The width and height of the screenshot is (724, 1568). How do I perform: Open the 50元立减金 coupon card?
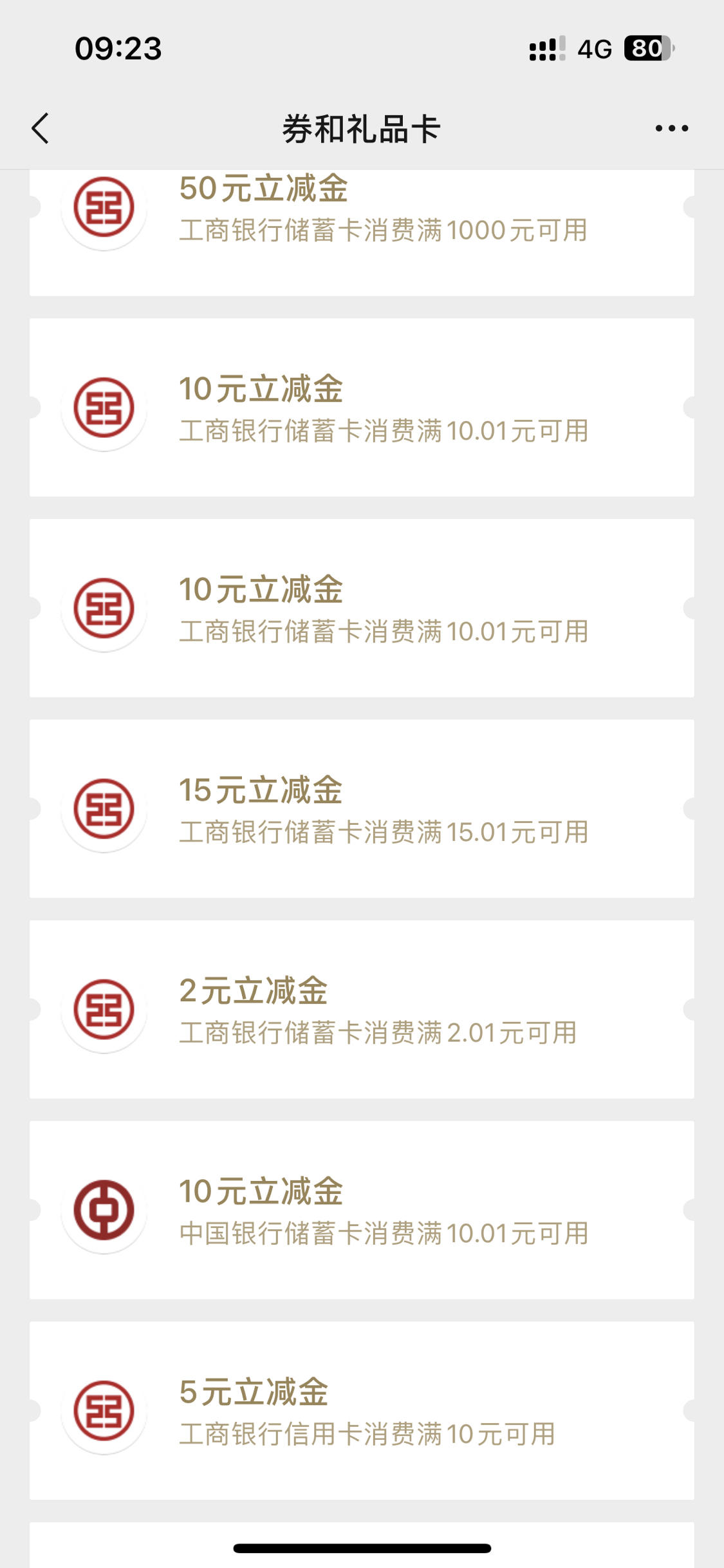[362, 232]
